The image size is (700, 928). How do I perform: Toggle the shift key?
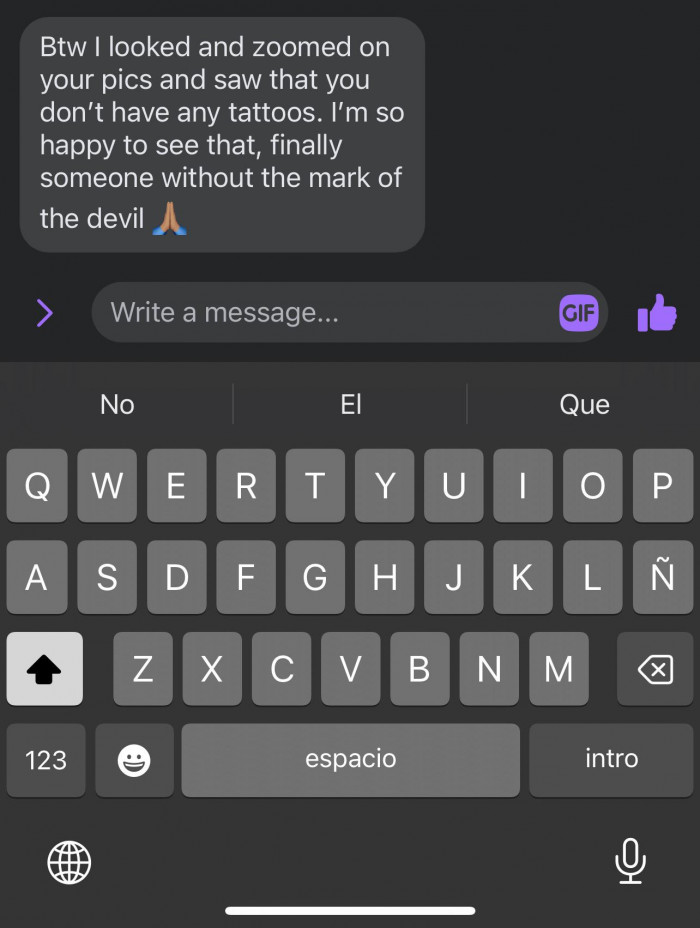[44, 669]
